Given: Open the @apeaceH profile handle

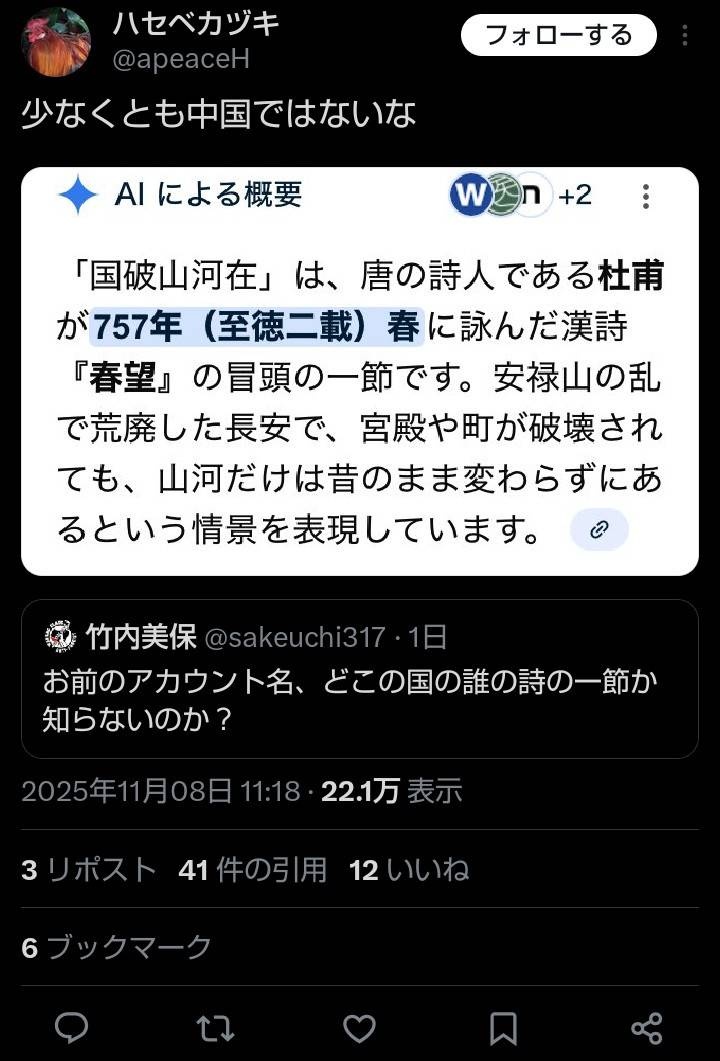Looking at the screenshot, I should (180, 59).
